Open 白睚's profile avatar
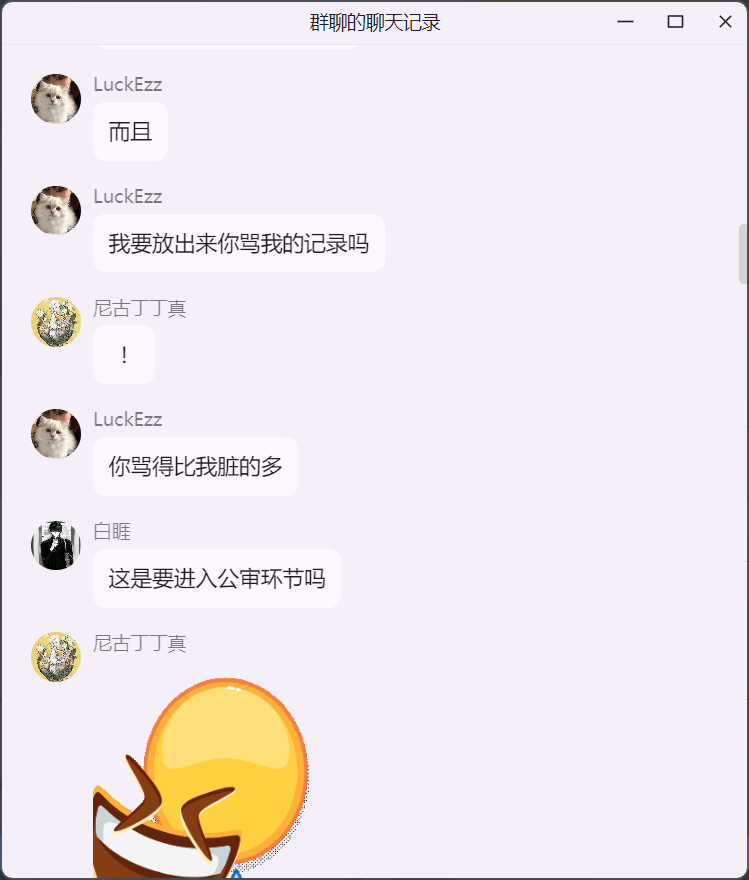This screenshot has width=749, height=880. (56, 546)
